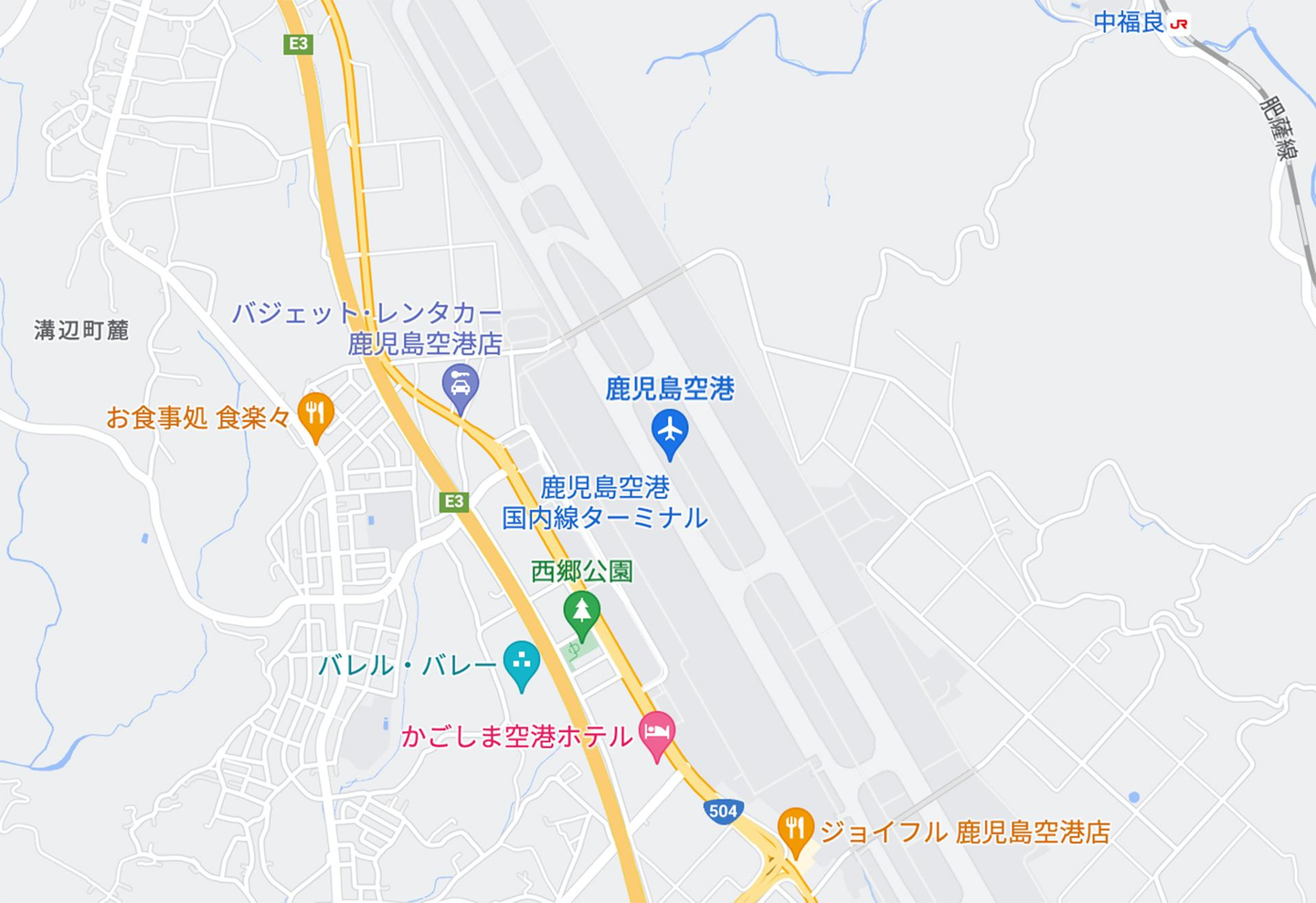This screenshot has height=903, width=1316.
Task: Select the お食事処 食楽々 restaurant pin
Action: click(x=315, y=415)
